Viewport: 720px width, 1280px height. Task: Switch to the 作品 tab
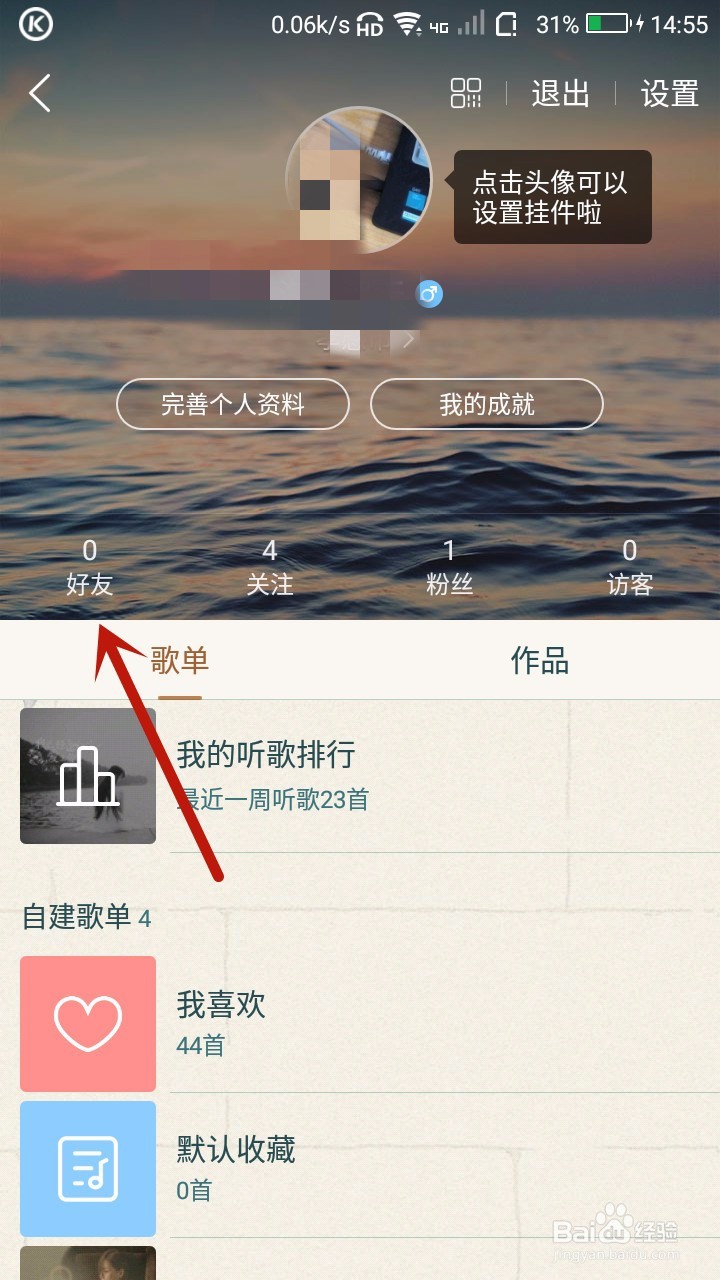click(x=540, y=661)
